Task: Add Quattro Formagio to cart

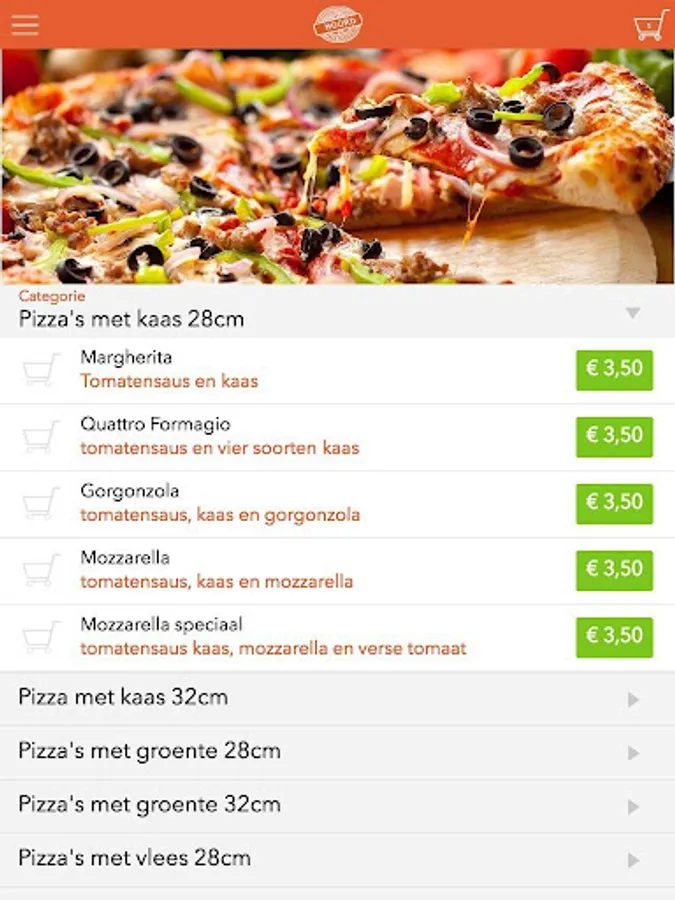Action: 41,437
